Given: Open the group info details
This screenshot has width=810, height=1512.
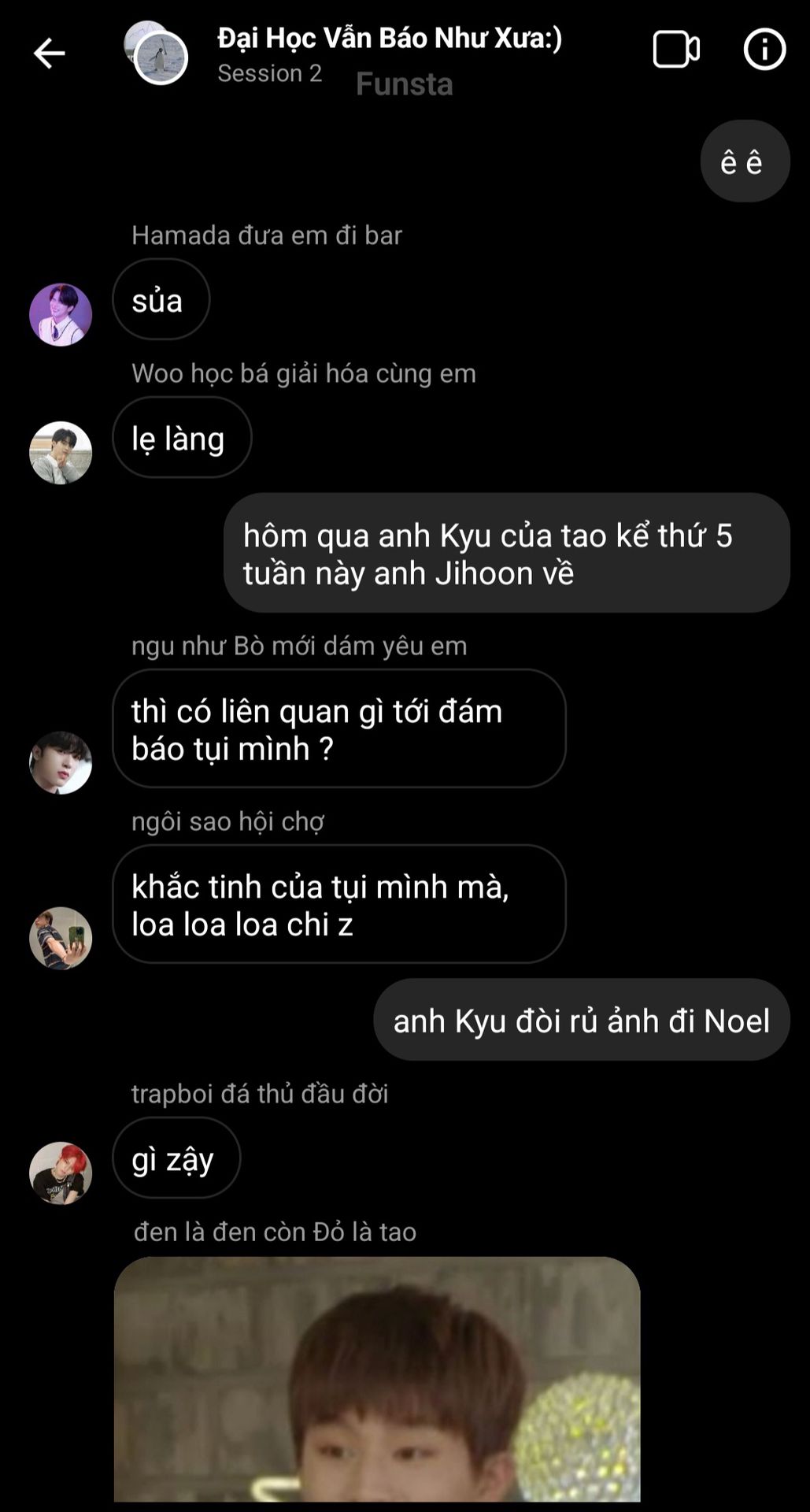Looking at the screenshot, I should pyautogui.click(x=764, y=50).
